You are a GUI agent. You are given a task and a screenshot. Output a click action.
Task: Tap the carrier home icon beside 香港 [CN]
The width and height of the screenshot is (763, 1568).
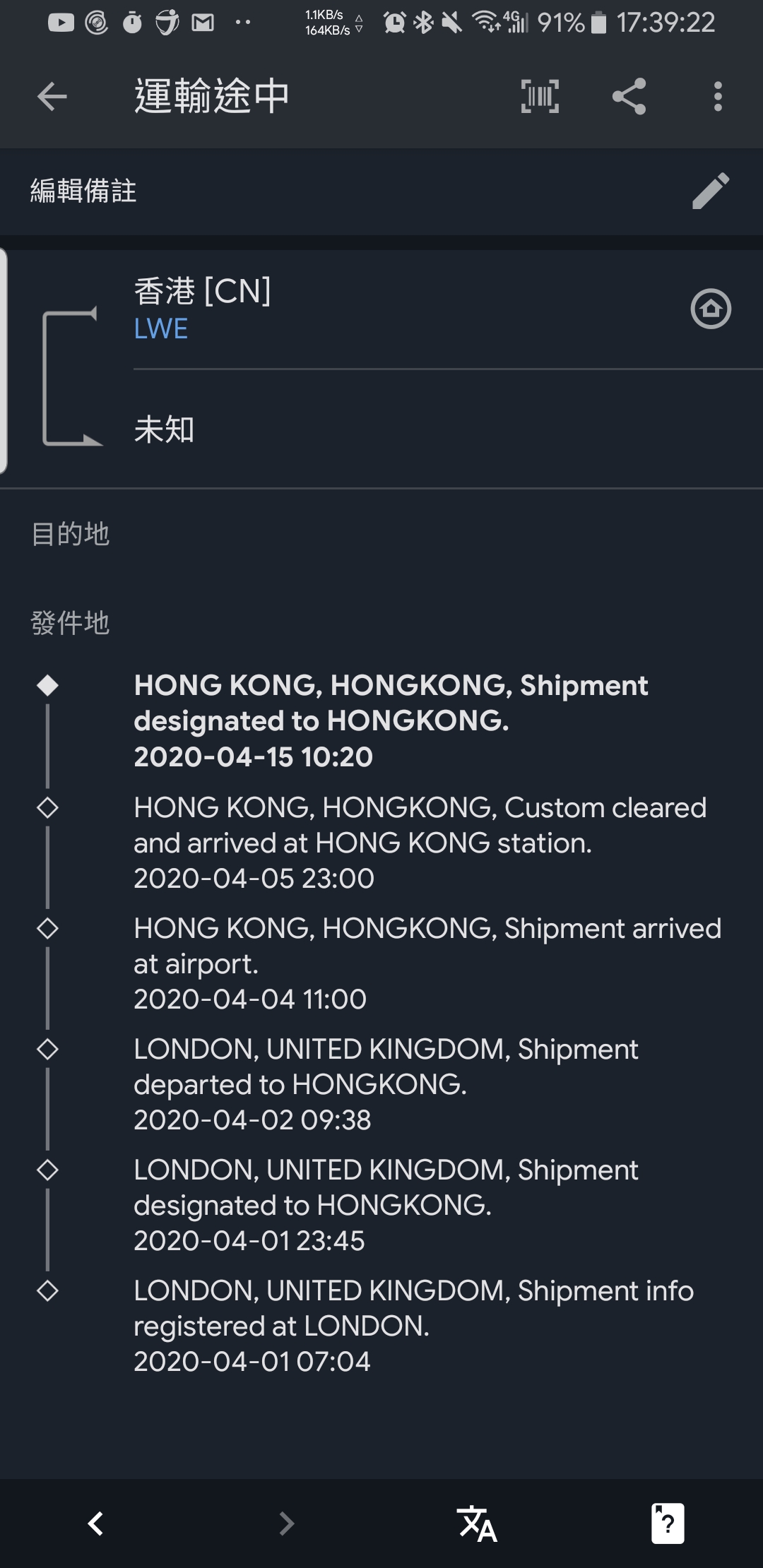click(710, 309)
